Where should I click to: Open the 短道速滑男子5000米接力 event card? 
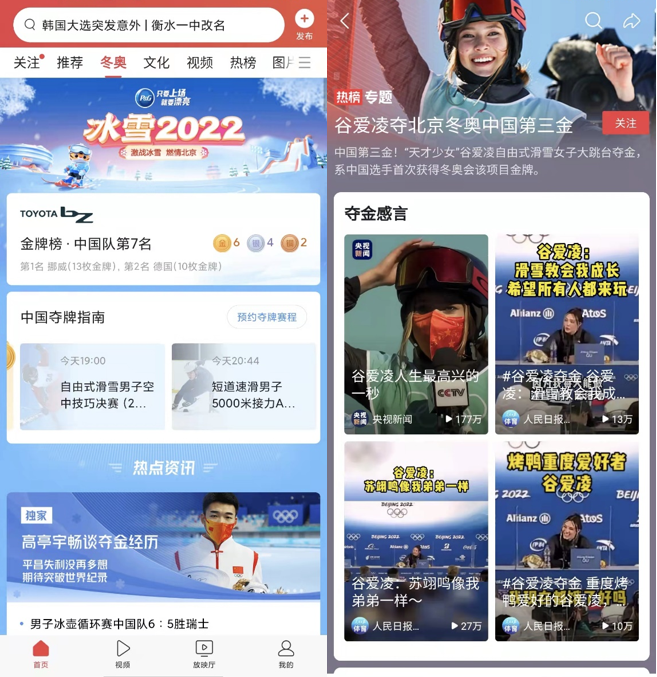(x=245, y=387)
